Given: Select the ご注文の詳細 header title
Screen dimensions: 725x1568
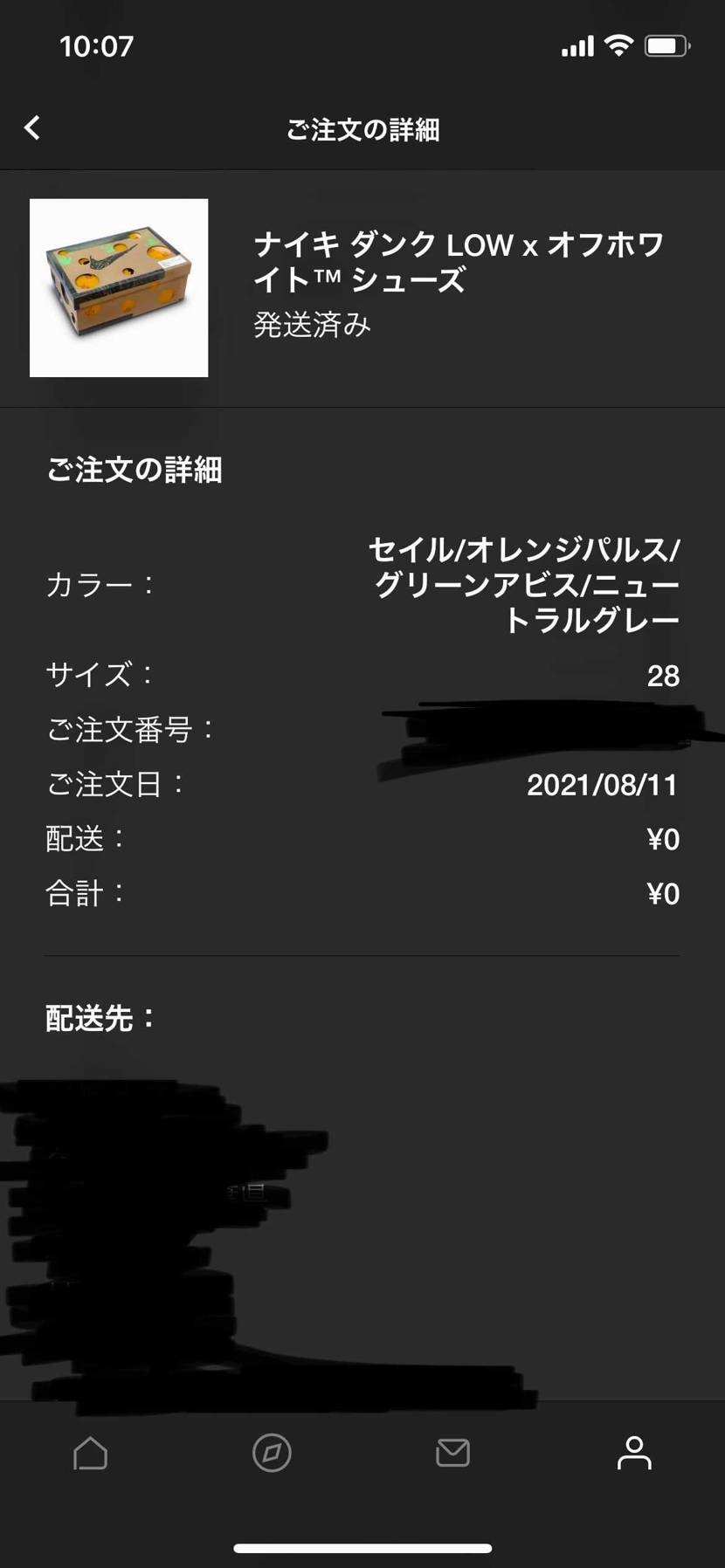Looking at the screenshot, I should coord(362,129).
